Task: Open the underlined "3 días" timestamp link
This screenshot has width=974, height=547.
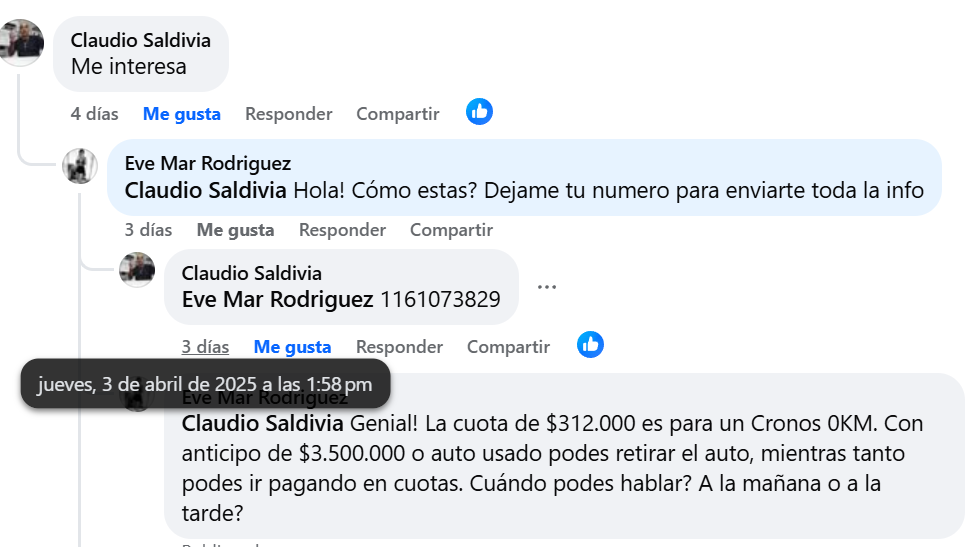Action: [x=205, y=347]
